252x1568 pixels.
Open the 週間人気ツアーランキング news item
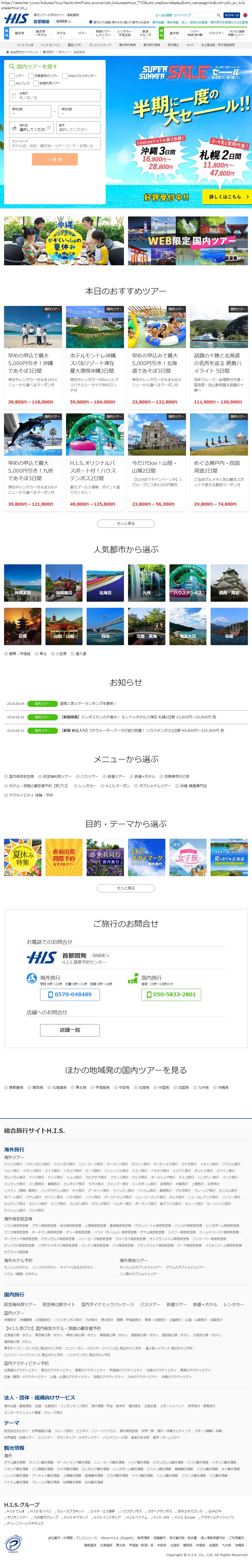pyautogui.click(x=88, y=704)
